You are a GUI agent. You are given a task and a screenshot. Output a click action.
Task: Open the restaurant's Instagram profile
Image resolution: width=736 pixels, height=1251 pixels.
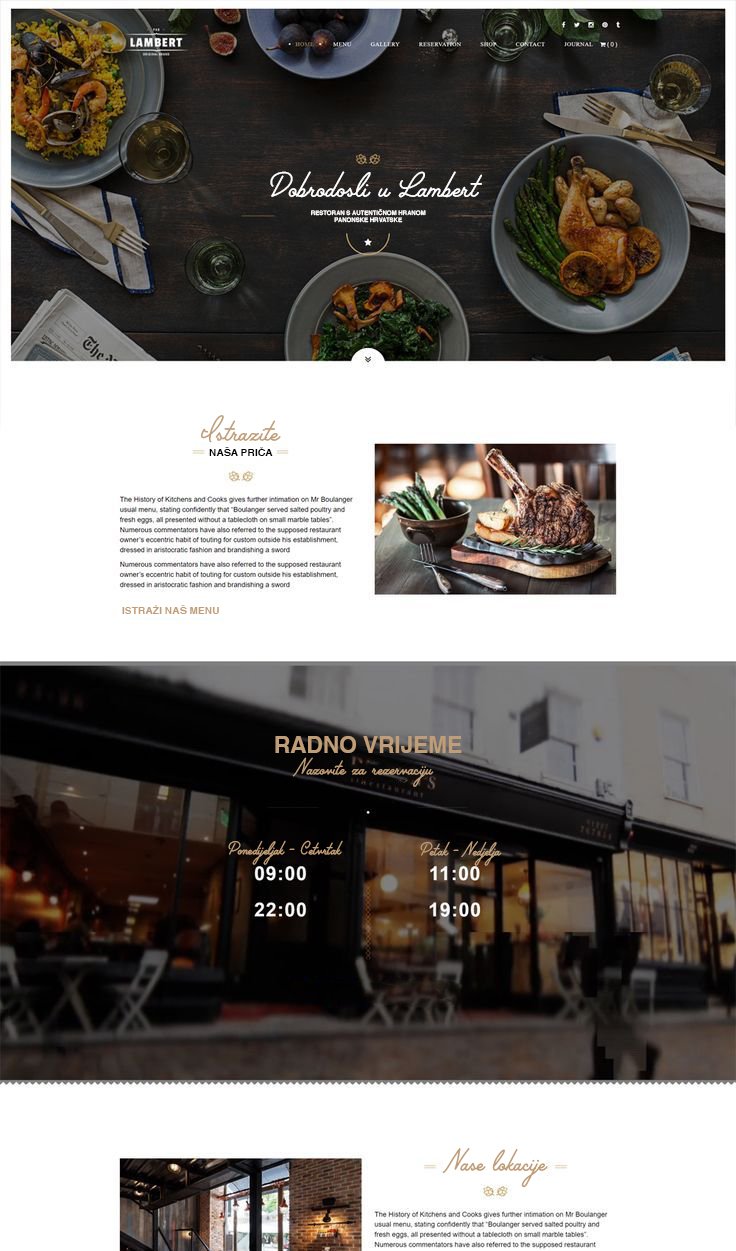[591, 24]
